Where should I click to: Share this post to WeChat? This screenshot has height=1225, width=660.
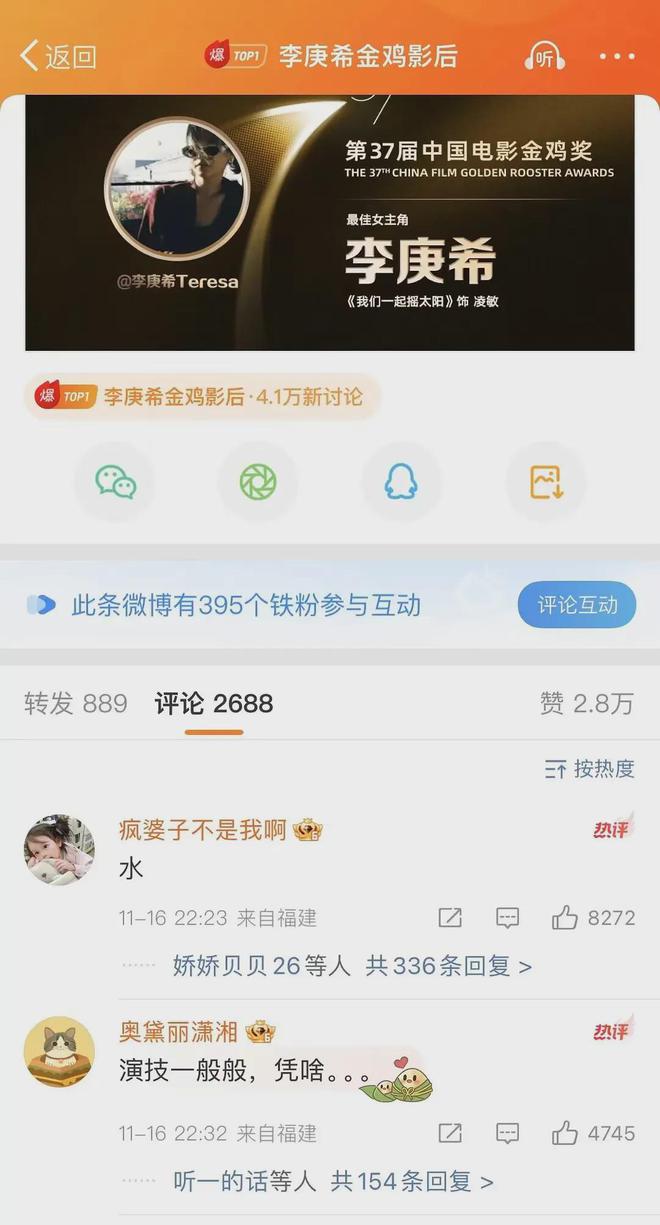coord(116,483)
